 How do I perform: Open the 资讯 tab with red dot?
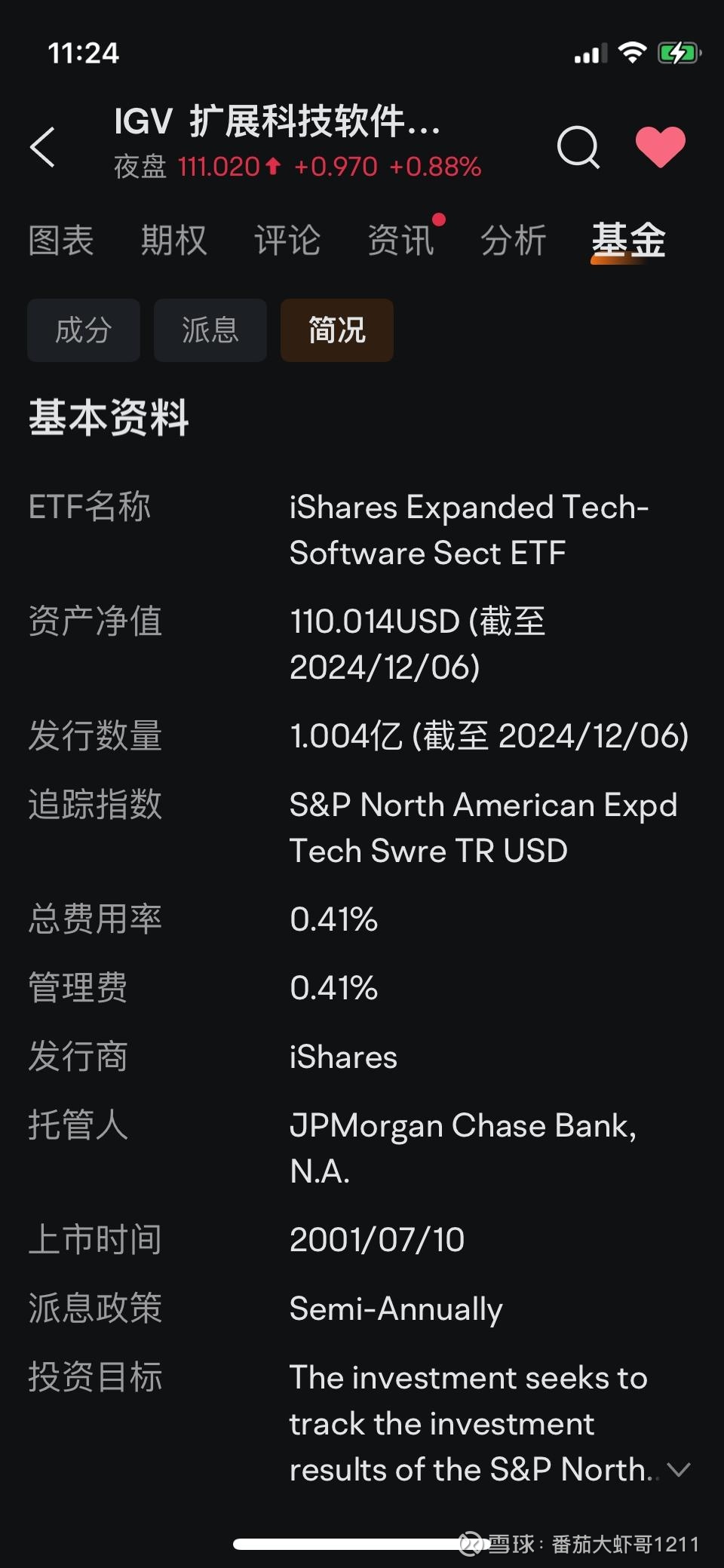pos(400,240)
